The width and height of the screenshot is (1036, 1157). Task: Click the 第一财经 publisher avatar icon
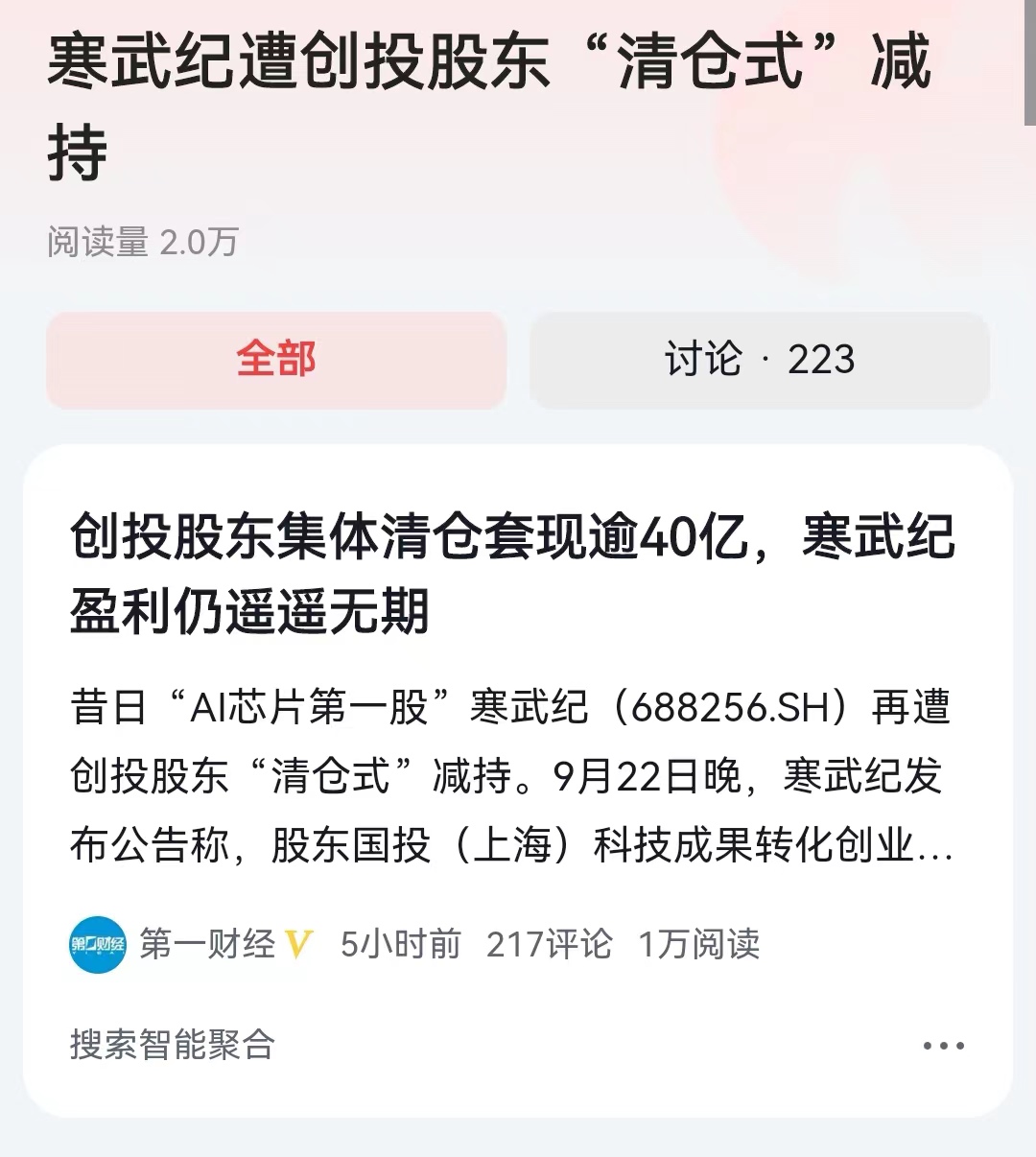pyautogui.click(x=97, y=945)
